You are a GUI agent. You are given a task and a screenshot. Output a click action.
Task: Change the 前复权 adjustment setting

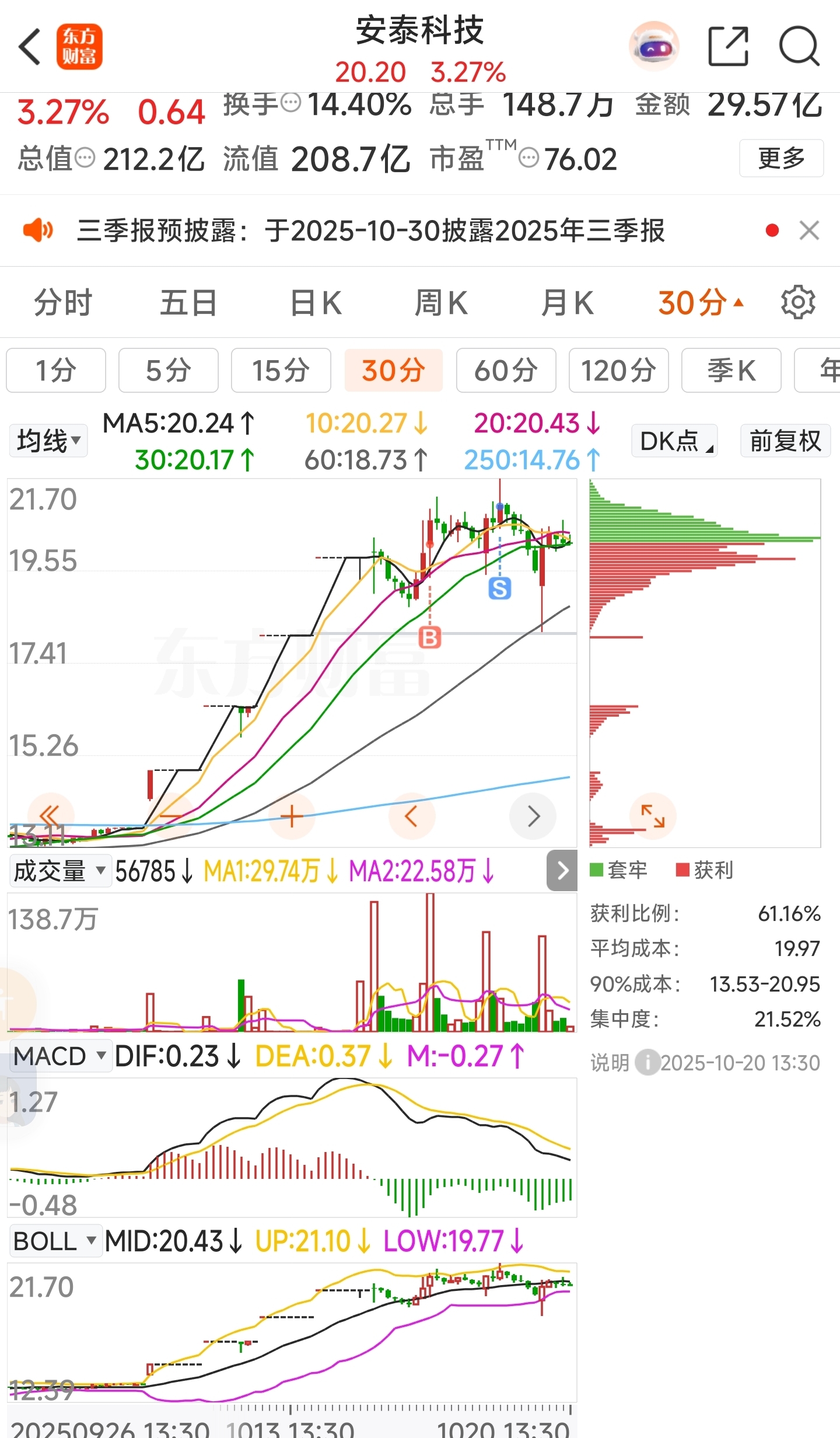coord(785,441)
